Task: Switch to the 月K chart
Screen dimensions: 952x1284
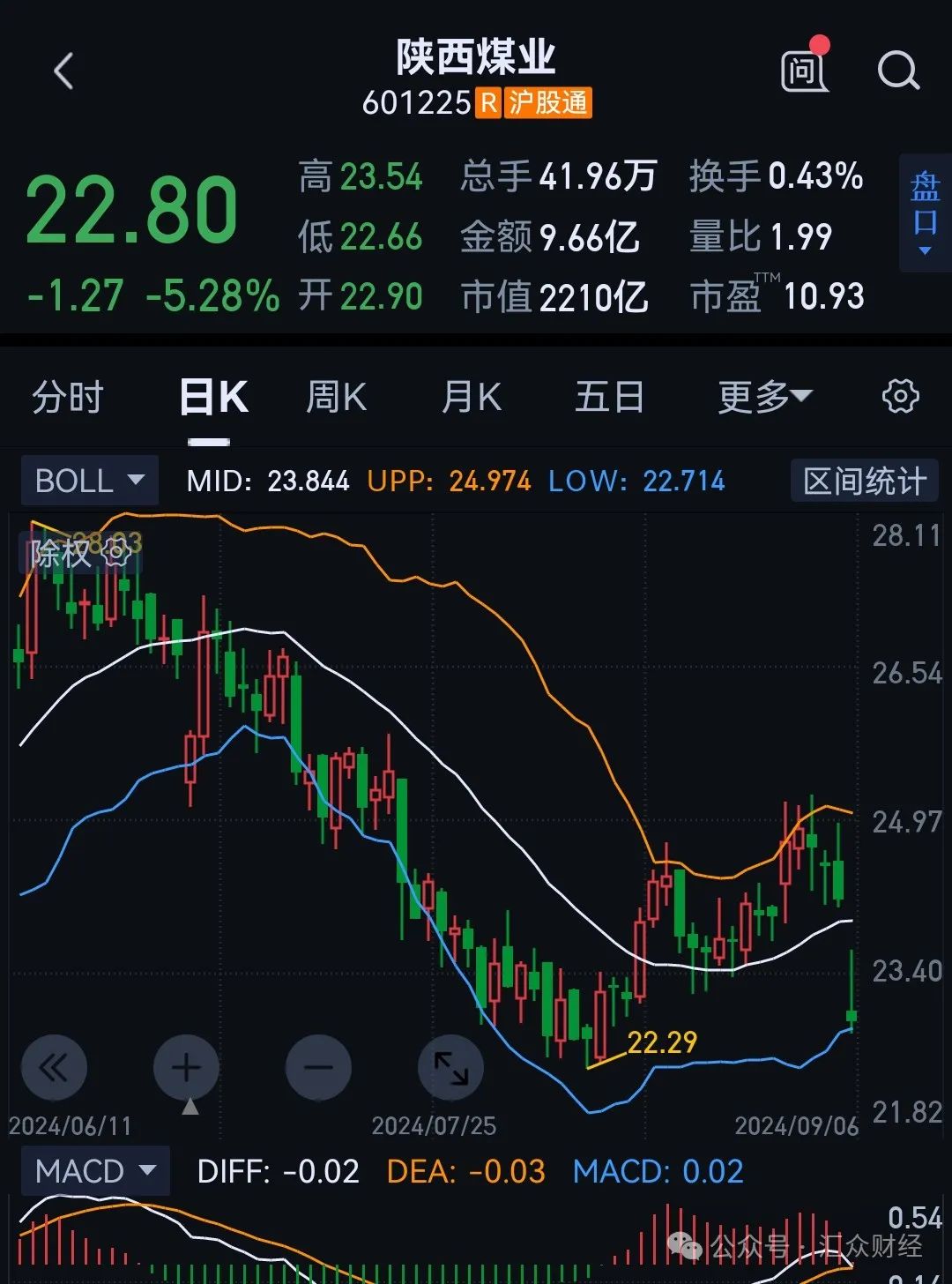Action: (472, 398)
